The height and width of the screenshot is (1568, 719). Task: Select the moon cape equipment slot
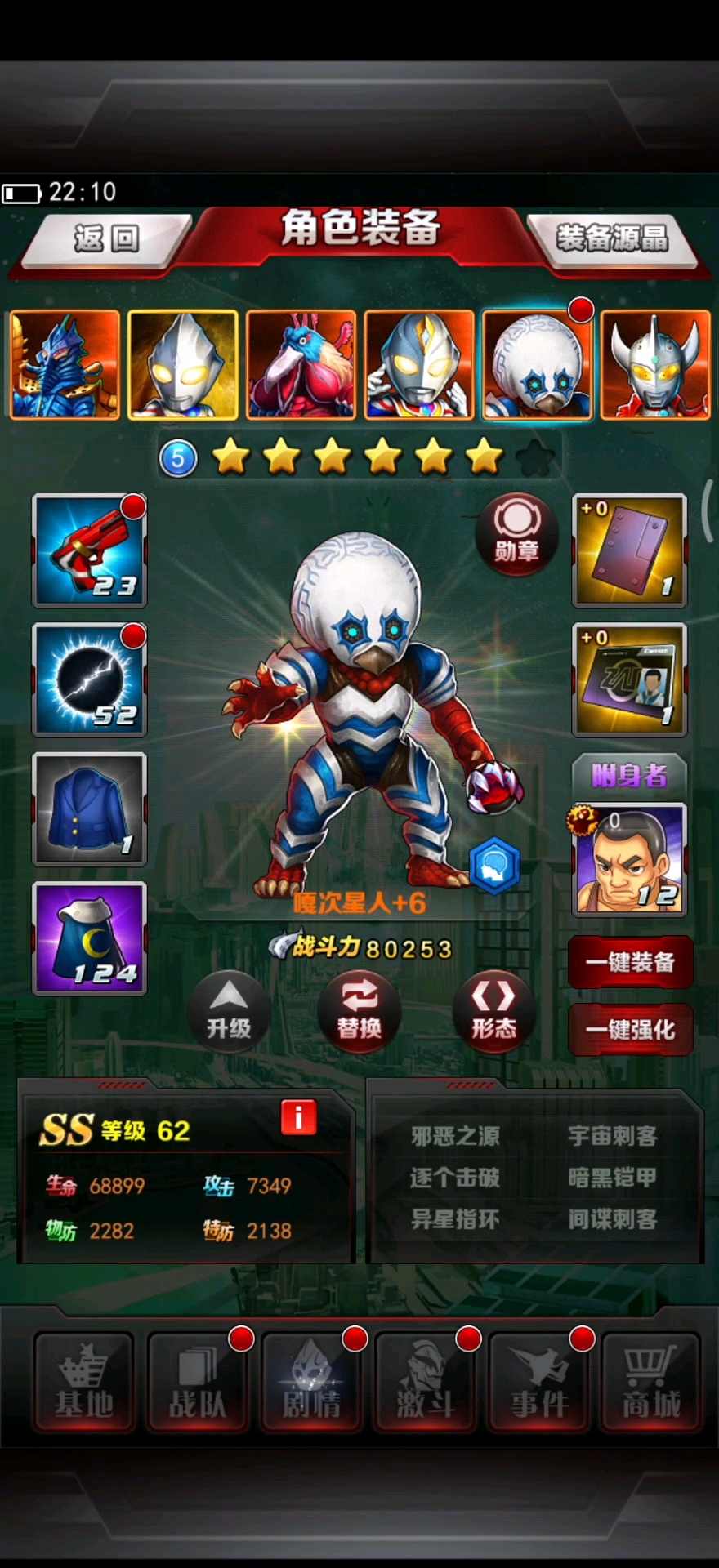click(89, 938)
